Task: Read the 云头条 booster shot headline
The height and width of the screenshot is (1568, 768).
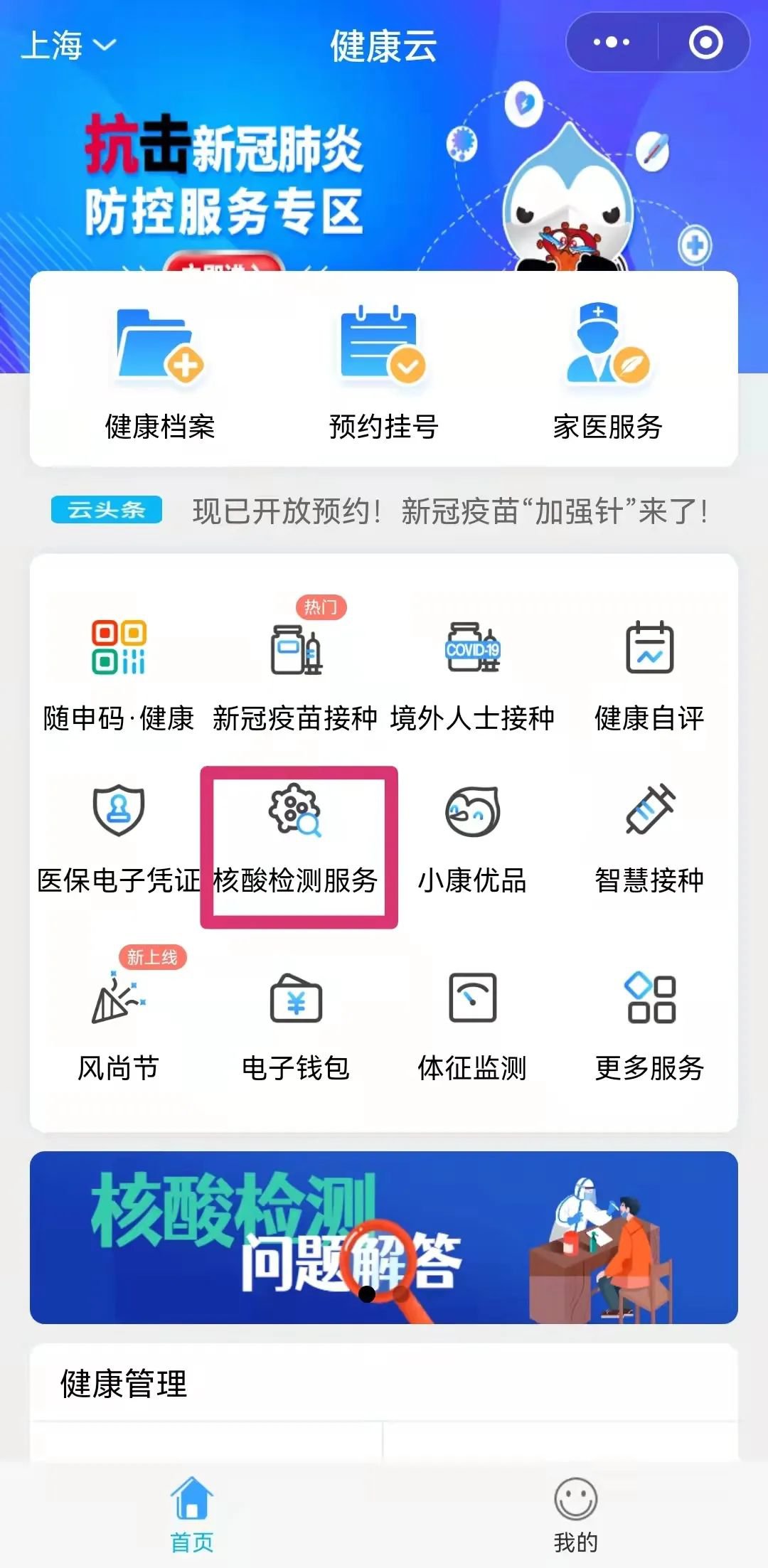Action: coord(449,511)
